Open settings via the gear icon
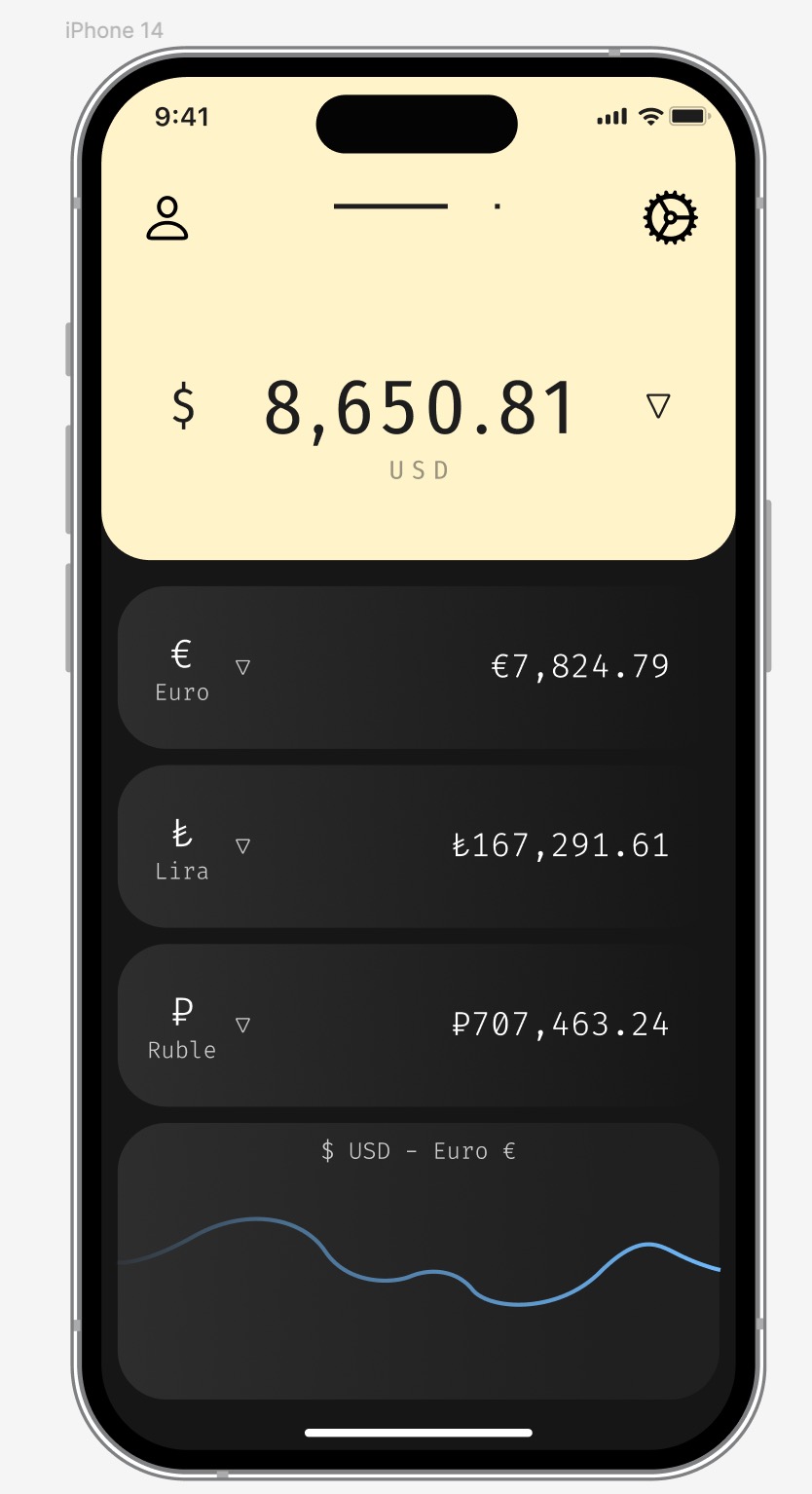812x1494 pixels. coord(671,217)
